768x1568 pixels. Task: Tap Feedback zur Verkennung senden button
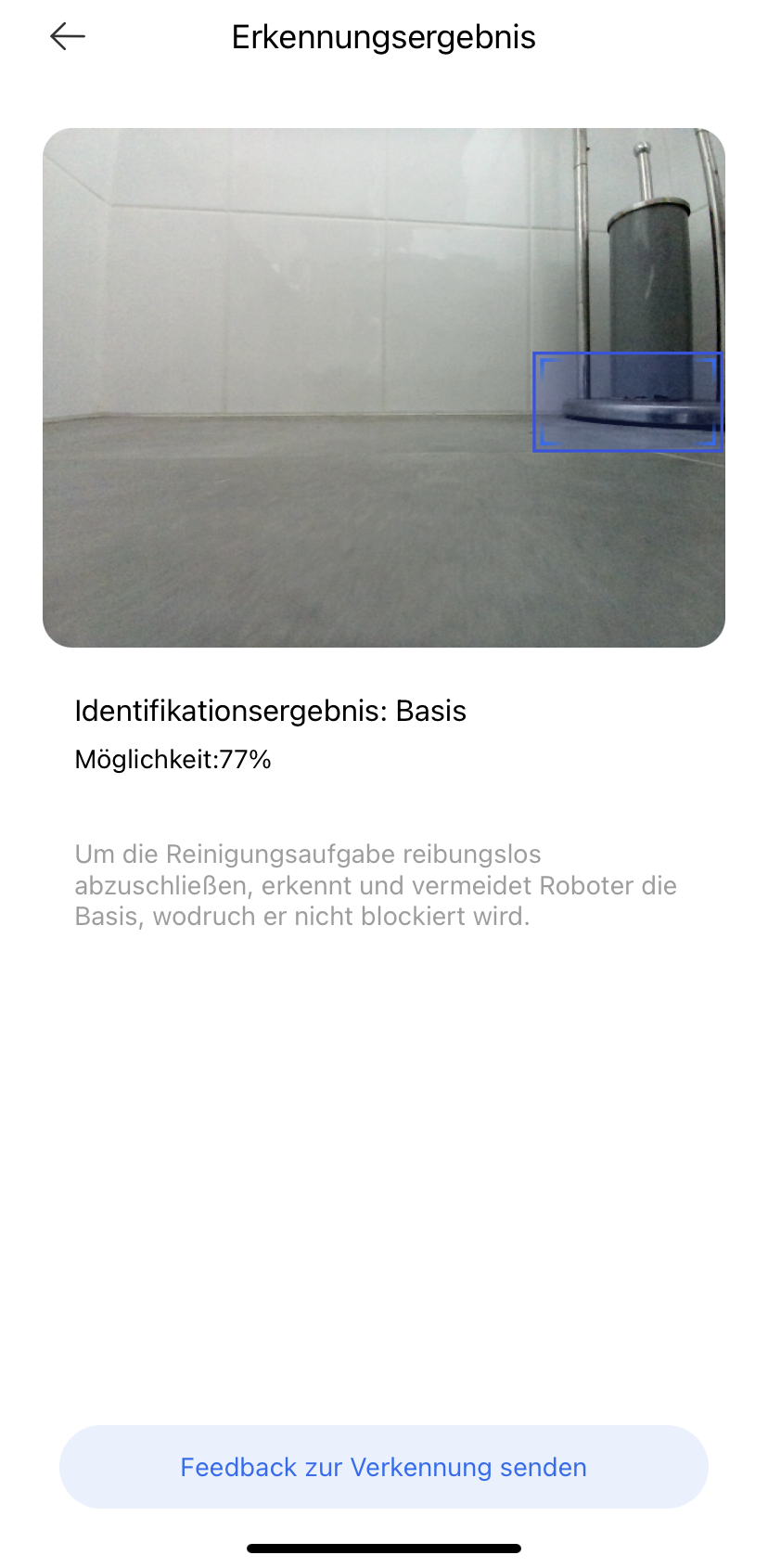[384, 1467]
